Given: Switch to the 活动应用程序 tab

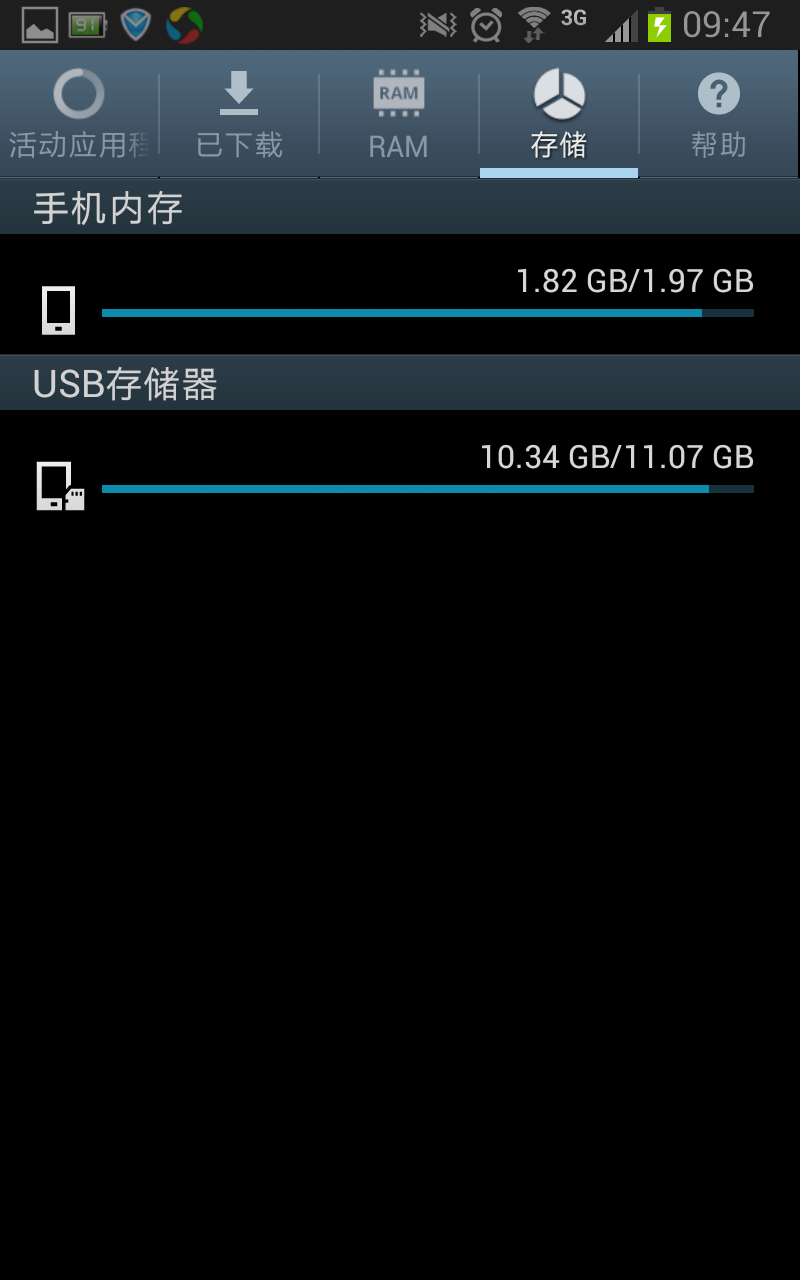Looking at the screenshot, I should point(79,115).
